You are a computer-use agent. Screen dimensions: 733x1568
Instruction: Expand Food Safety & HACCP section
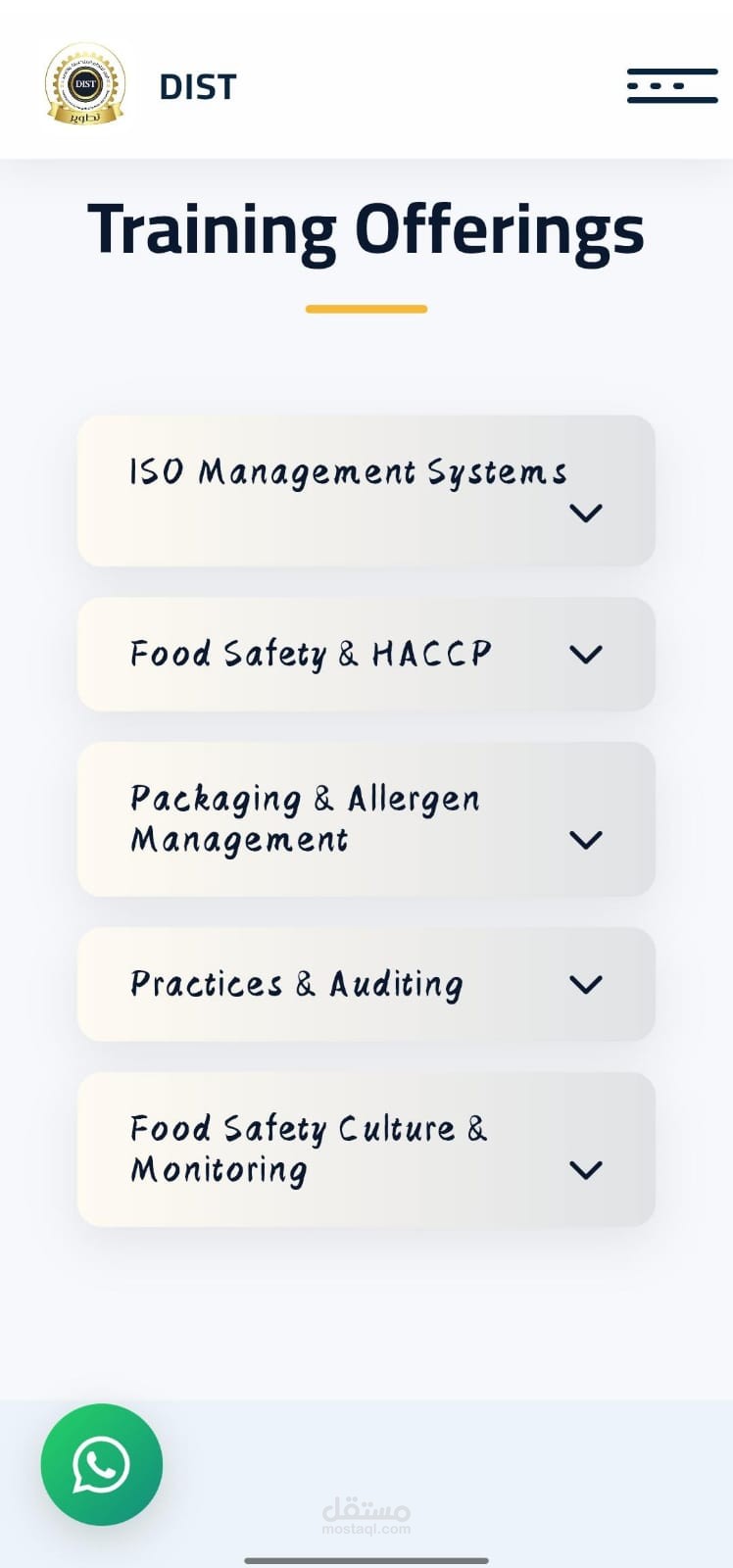click(x=585, y=655)
